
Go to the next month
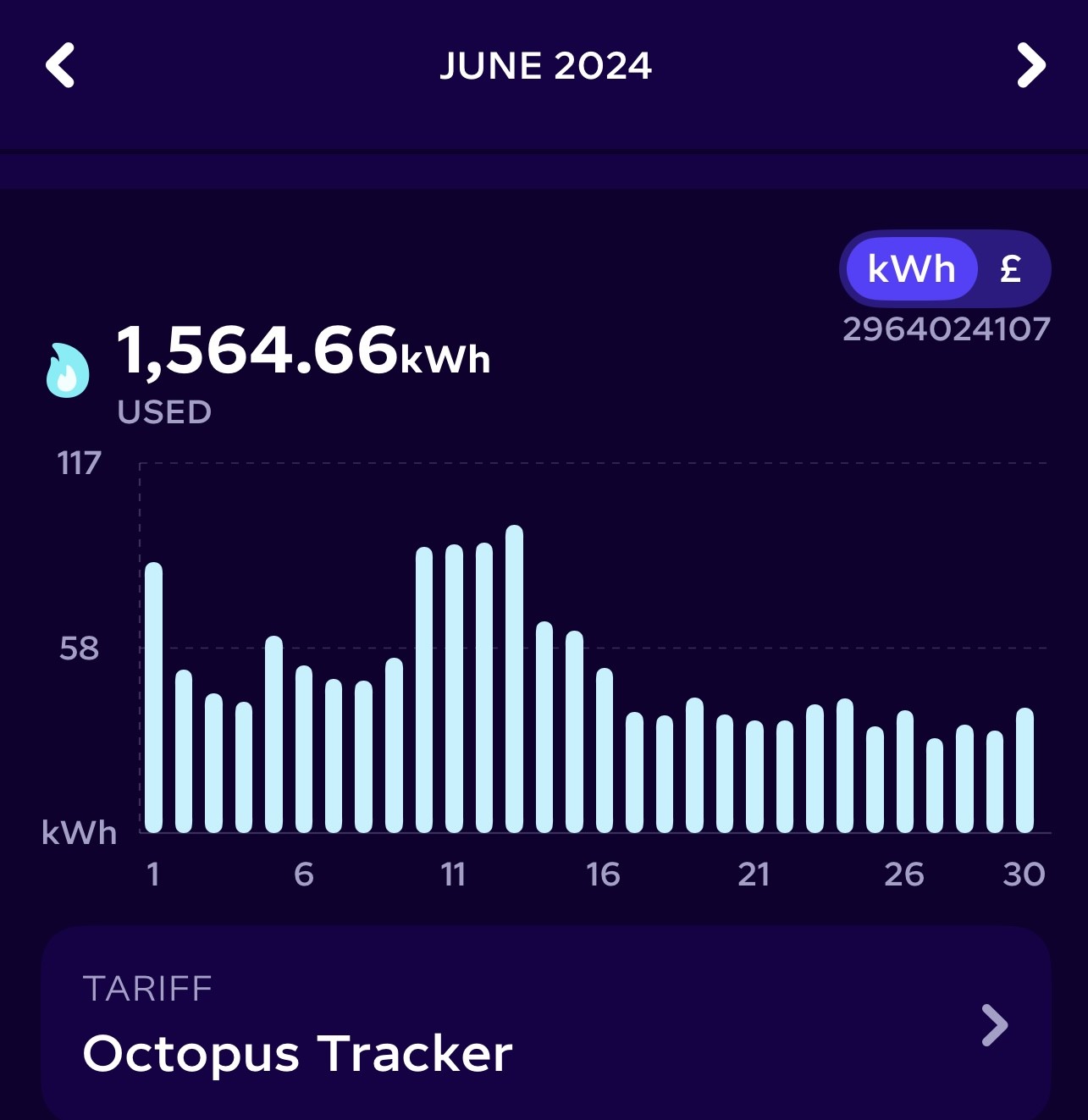[x=1030, y=65]
